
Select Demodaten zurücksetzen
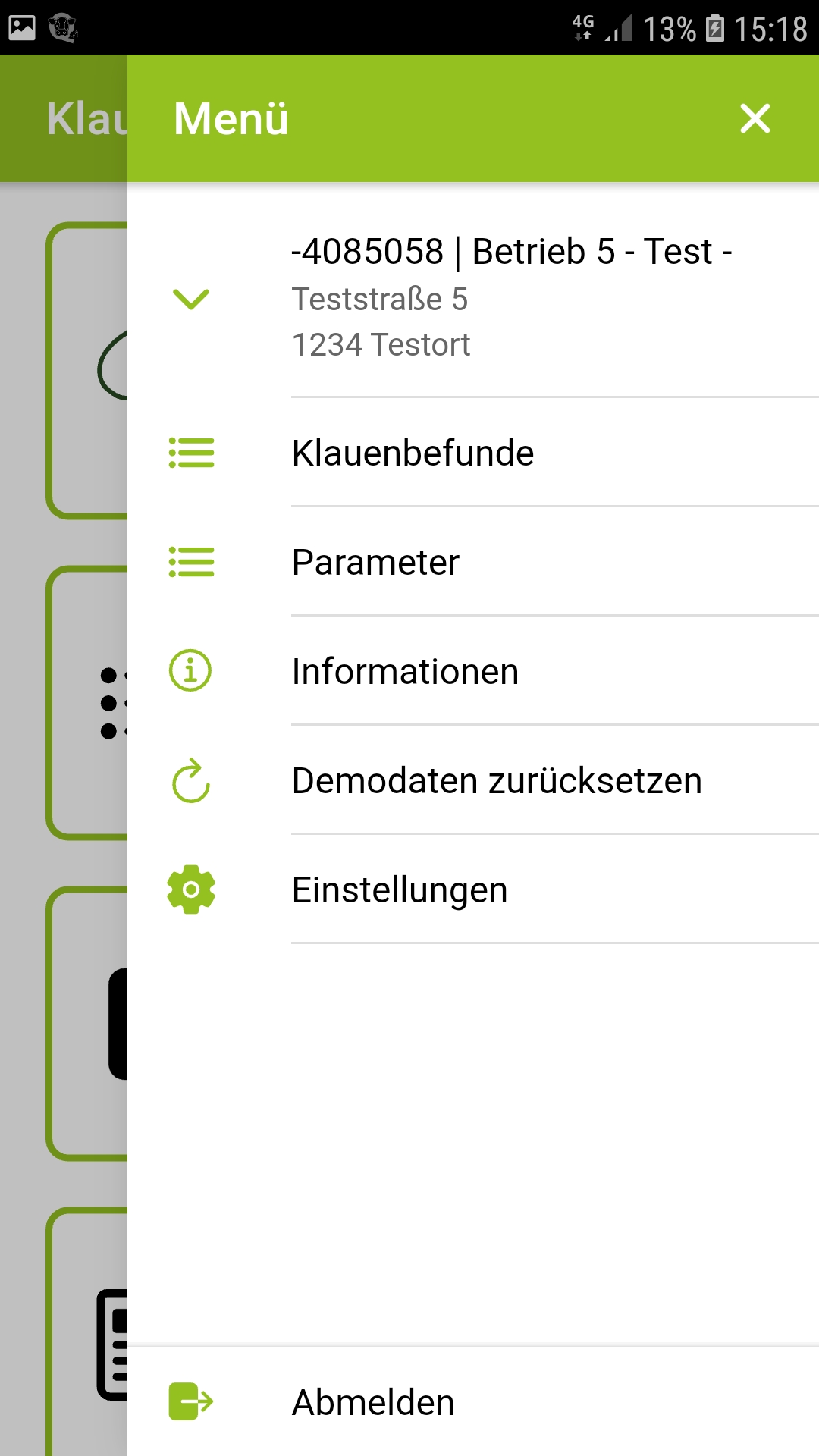497,780
